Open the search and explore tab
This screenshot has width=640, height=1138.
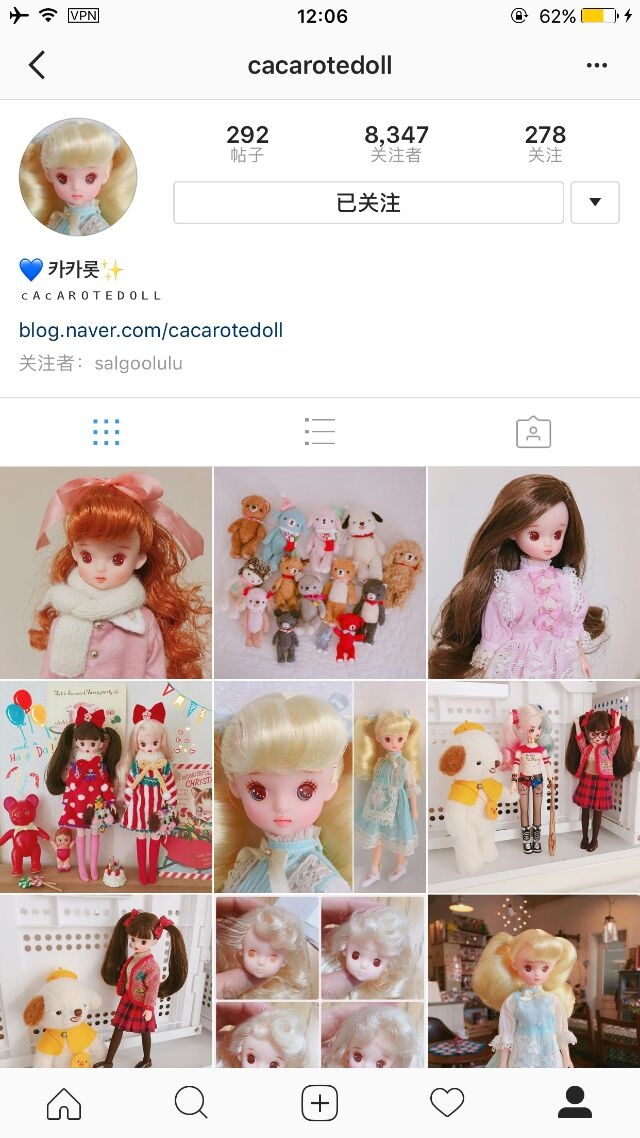[x=192, y=1103]
